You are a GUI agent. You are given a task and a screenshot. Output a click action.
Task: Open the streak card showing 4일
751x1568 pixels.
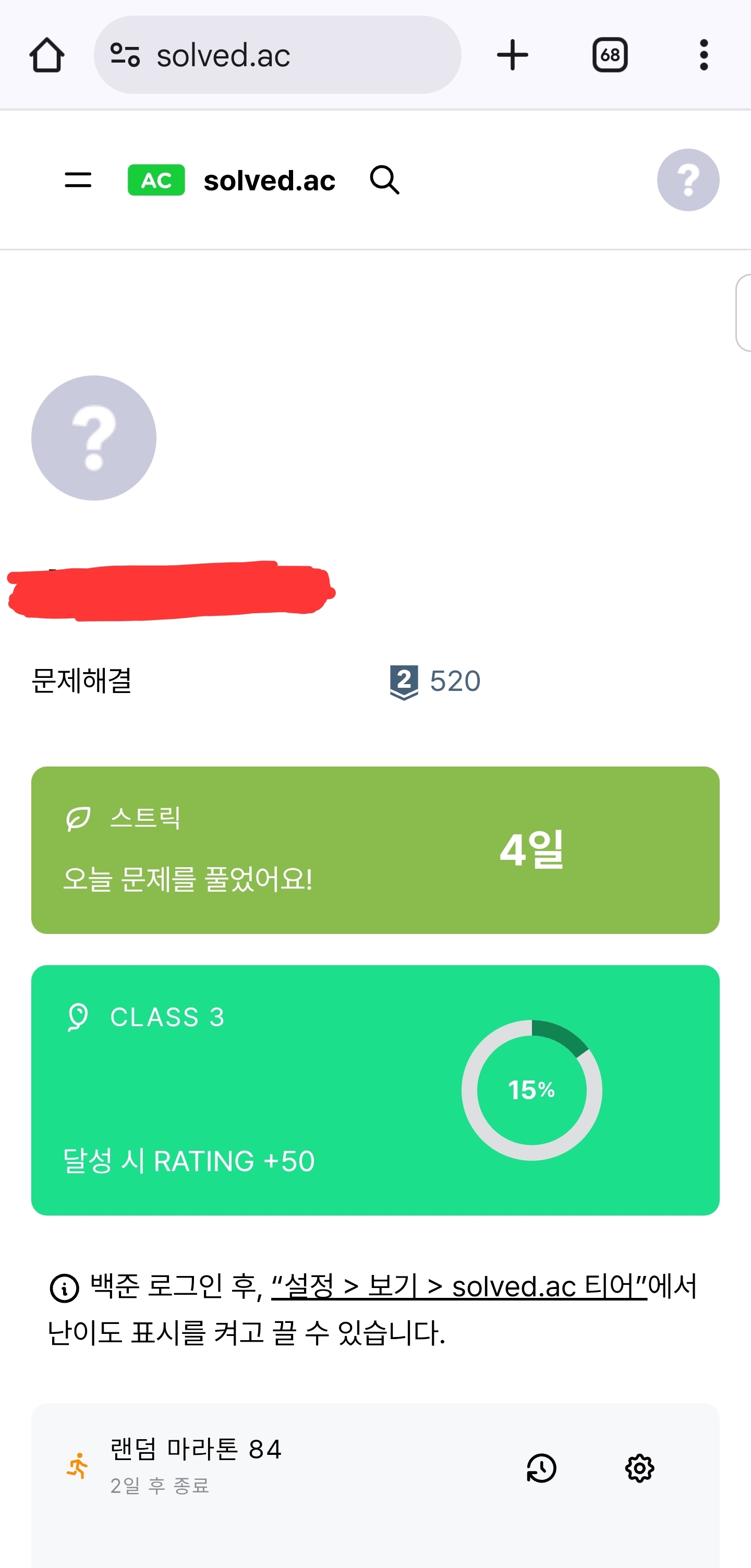point(375,850)
